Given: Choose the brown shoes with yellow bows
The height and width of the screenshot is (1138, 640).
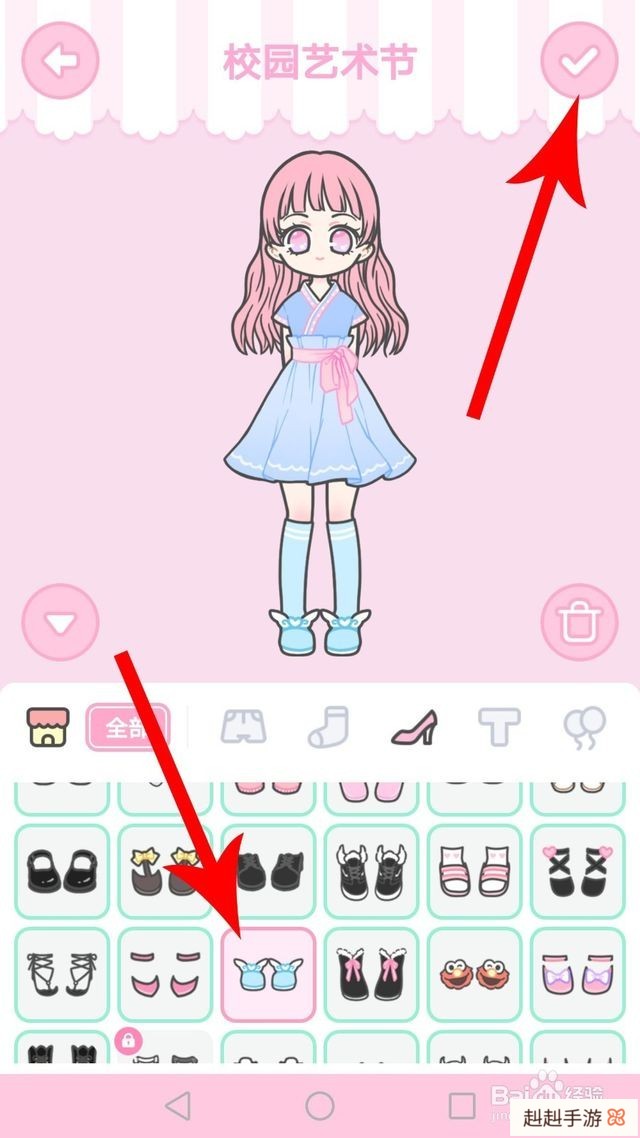Looking at the screenshot, I should 165,871.
